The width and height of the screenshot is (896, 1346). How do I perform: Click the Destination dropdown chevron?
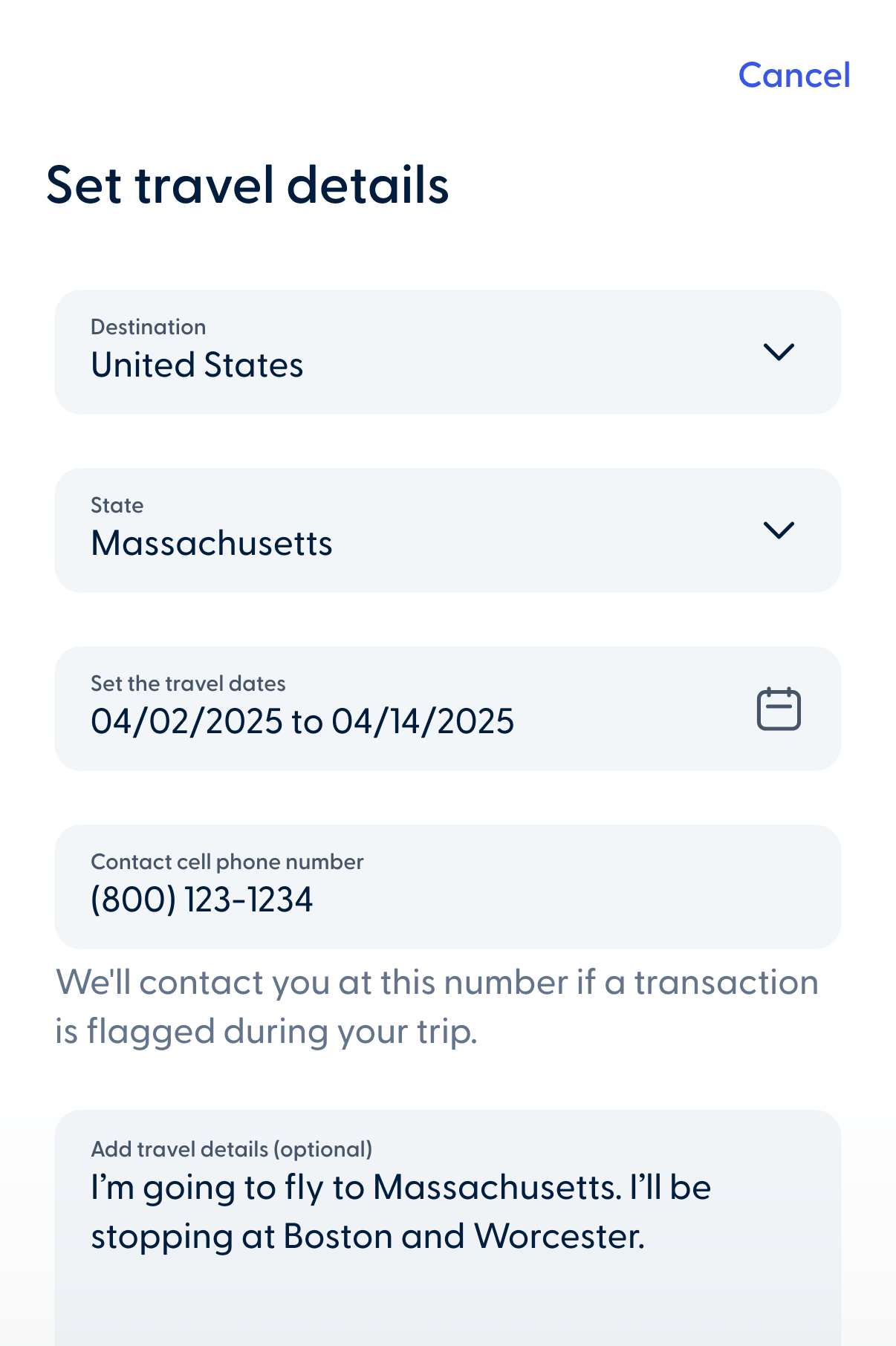[x=778, y=352]
